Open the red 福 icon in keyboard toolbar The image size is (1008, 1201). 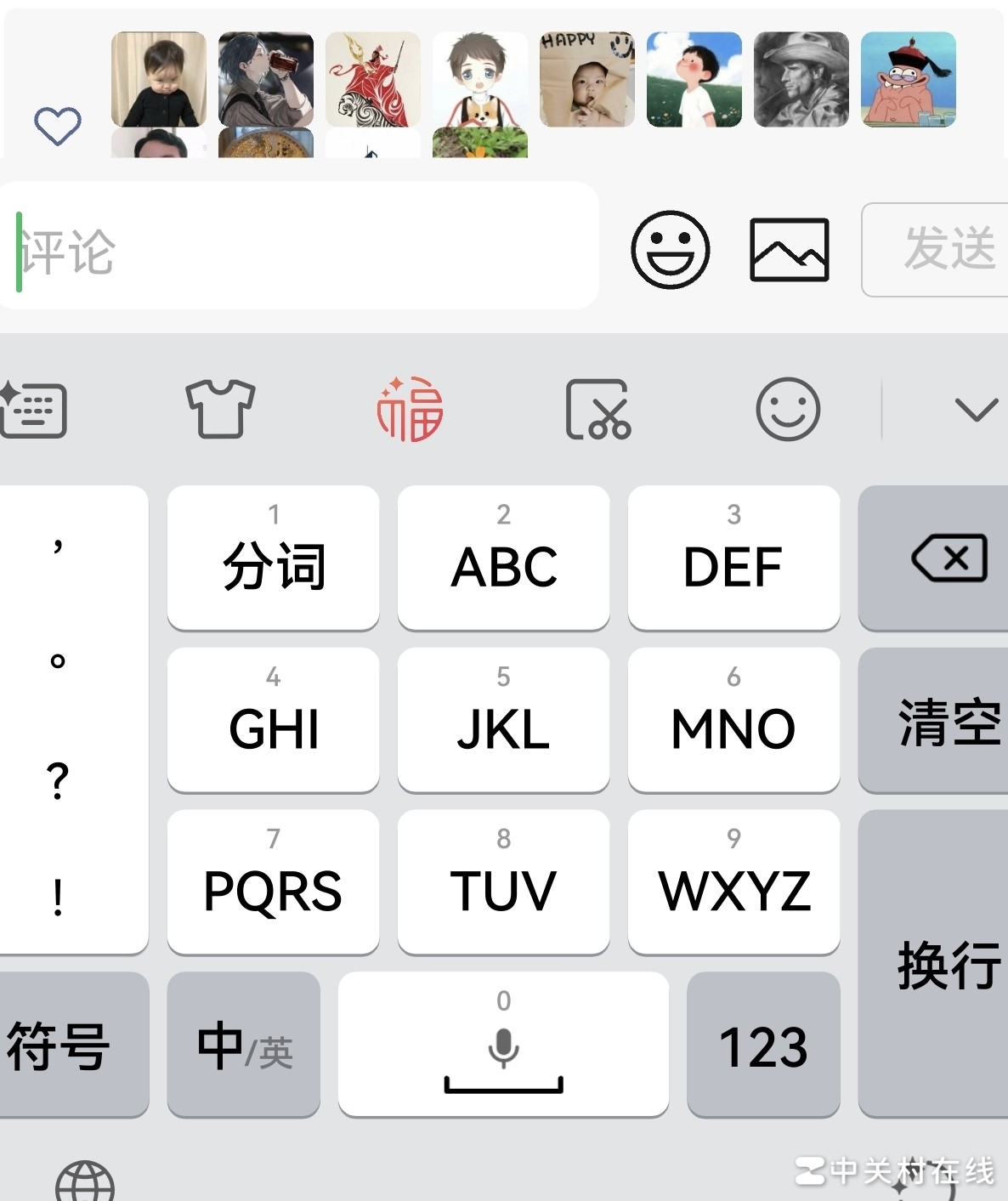click(411, 409)
